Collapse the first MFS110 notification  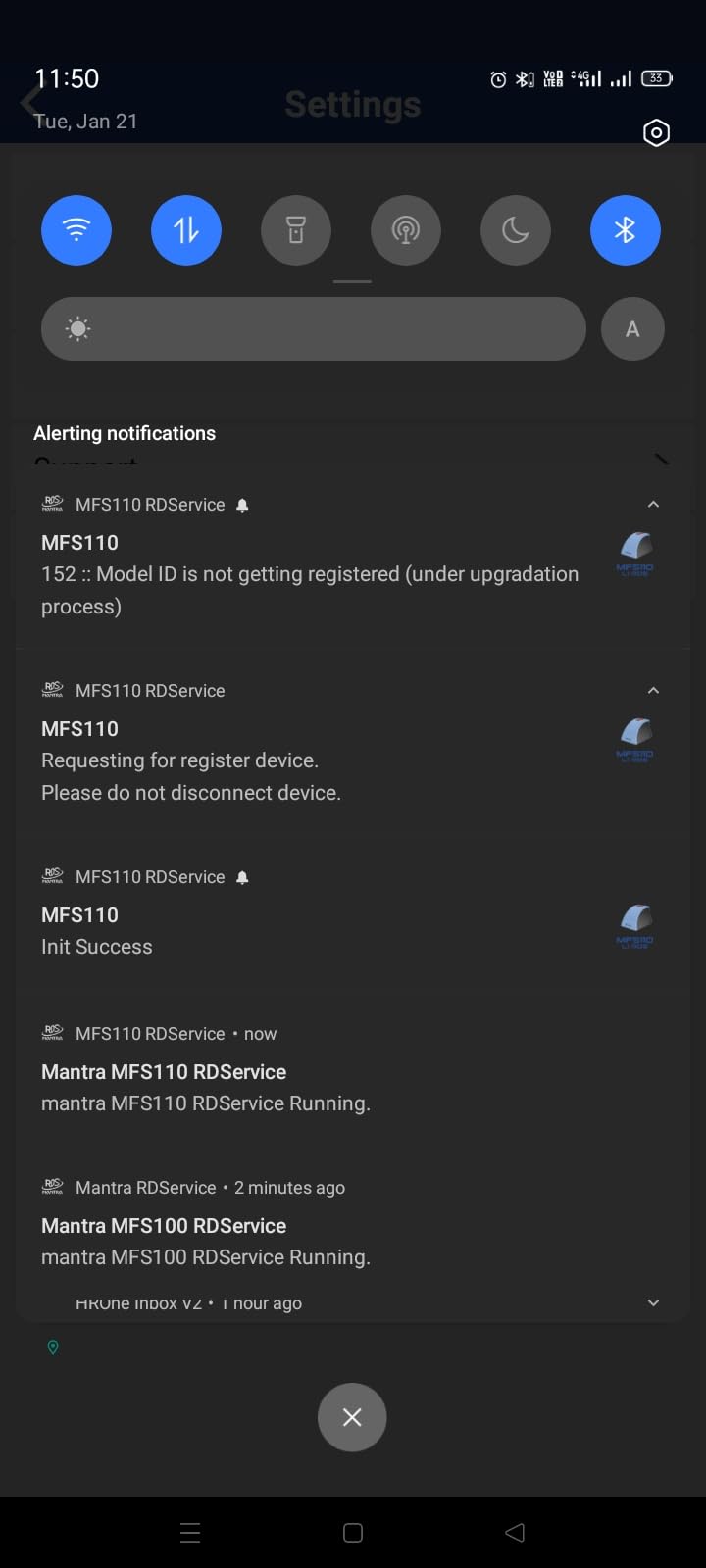(653, 504)
